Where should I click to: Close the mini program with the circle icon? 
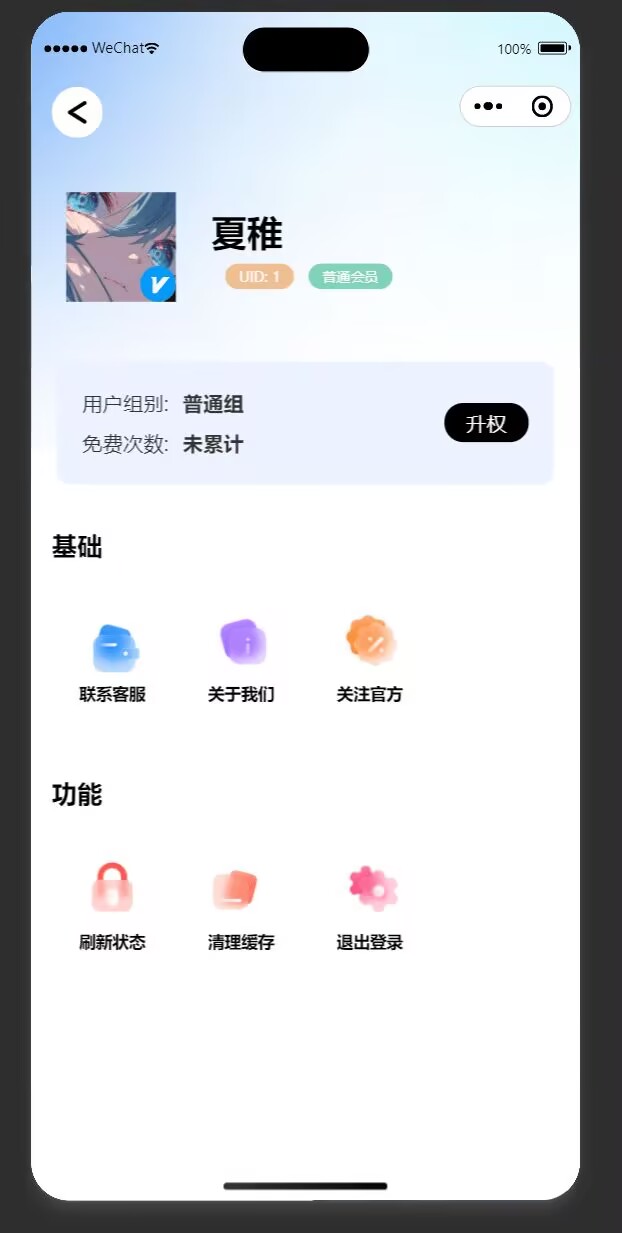[542, 107]
